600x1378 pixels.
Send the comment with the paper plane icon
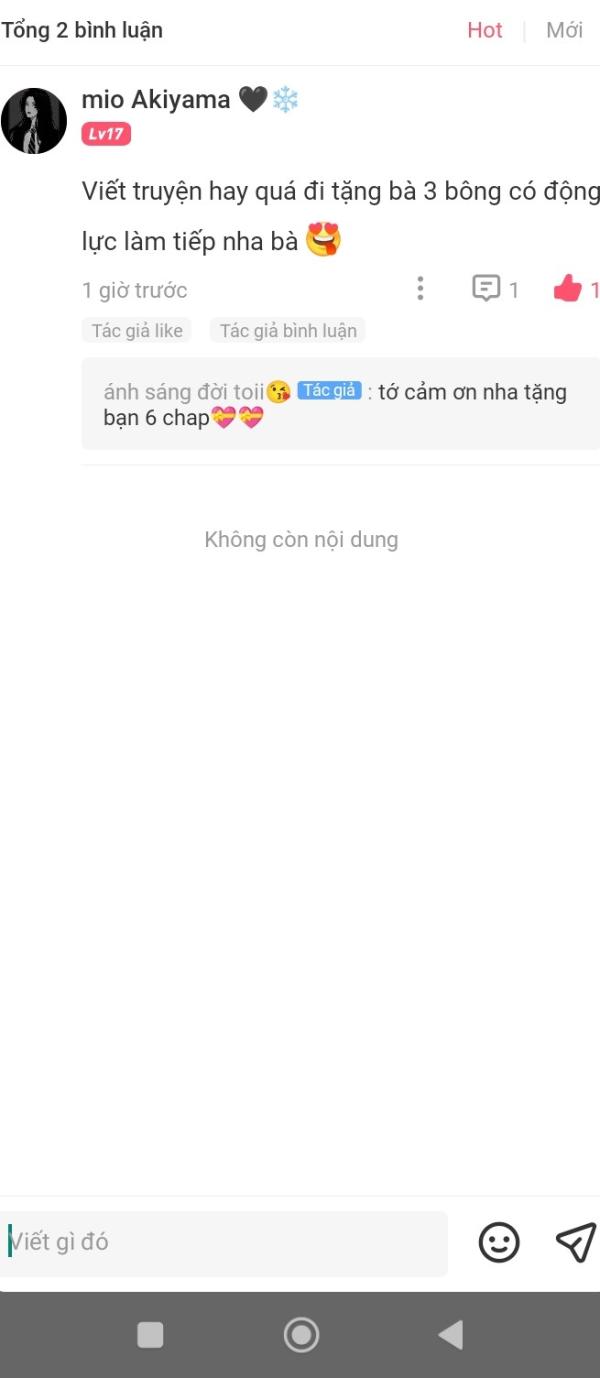575,1242
